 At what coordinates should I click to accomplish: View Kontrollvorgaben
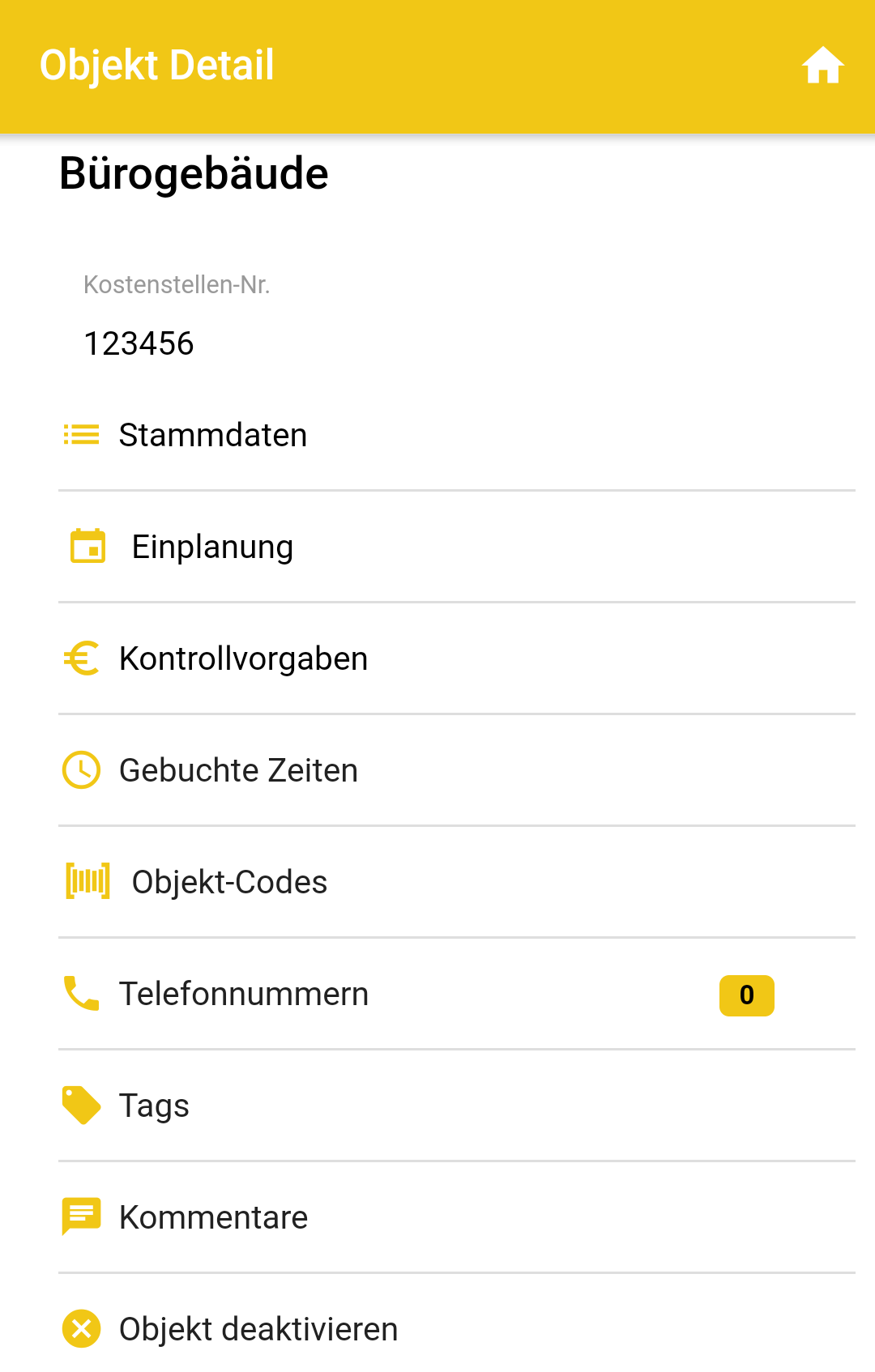pyautogui.click(x=243, y=658)
